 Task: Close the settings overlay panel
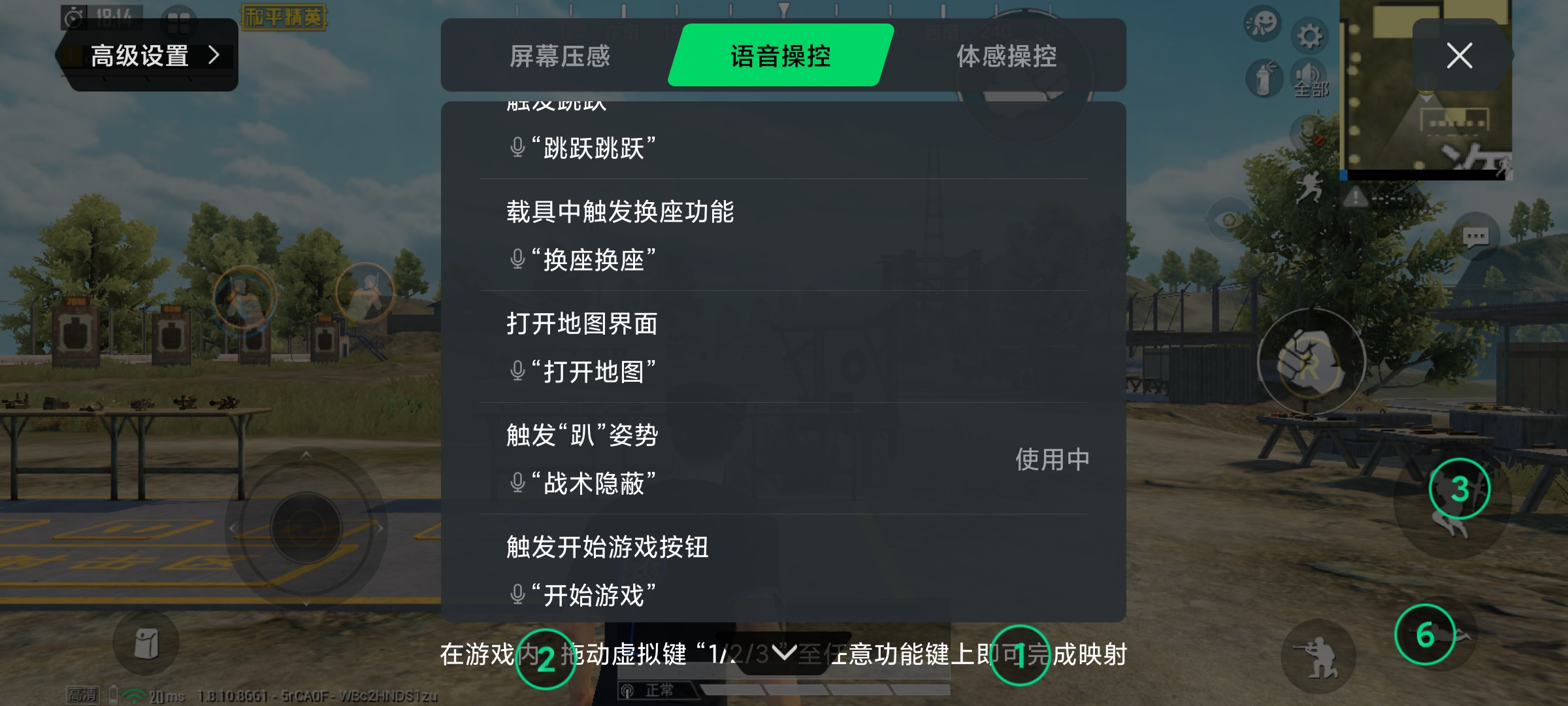pos(1459,56)
